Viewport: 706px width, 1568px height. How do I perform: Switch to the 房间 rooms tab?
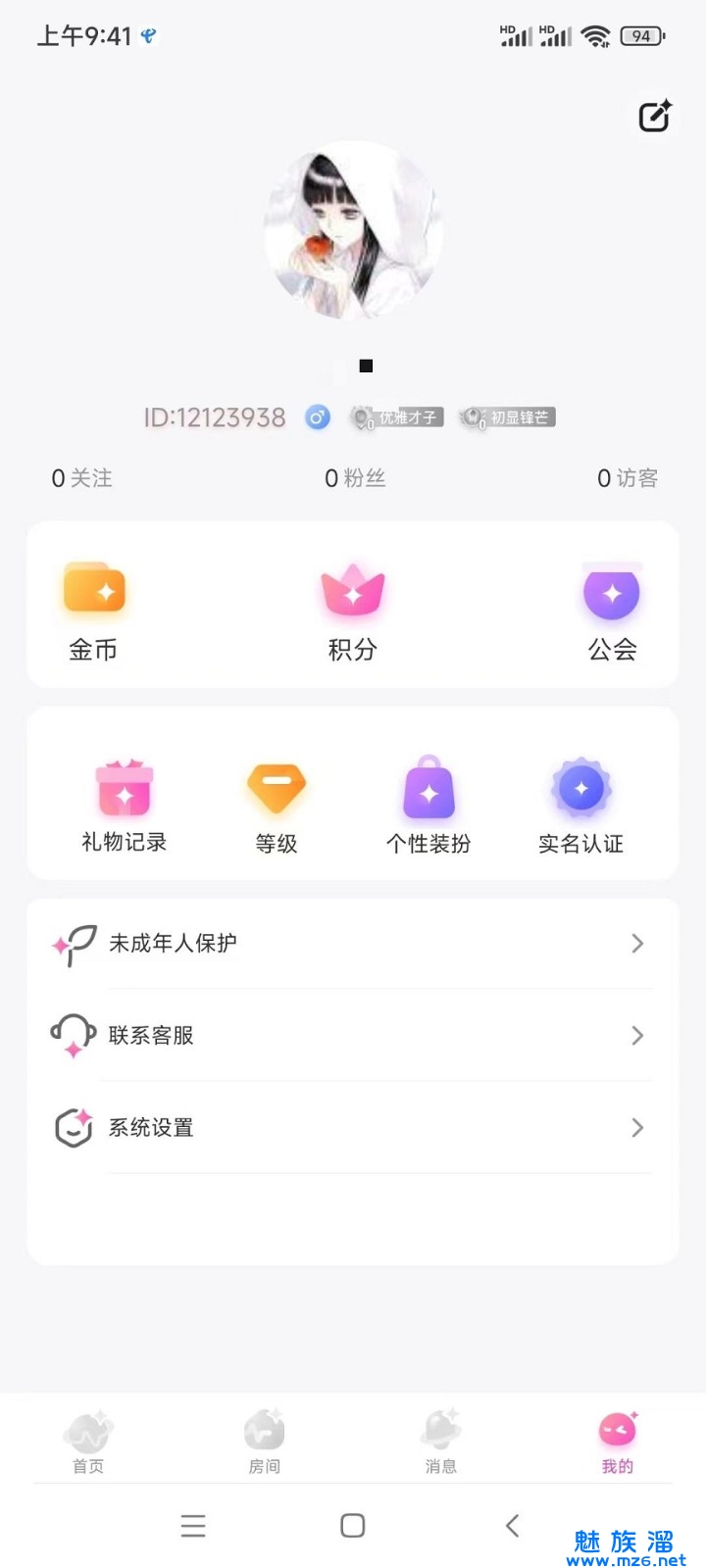click(x=265, y=1442)
